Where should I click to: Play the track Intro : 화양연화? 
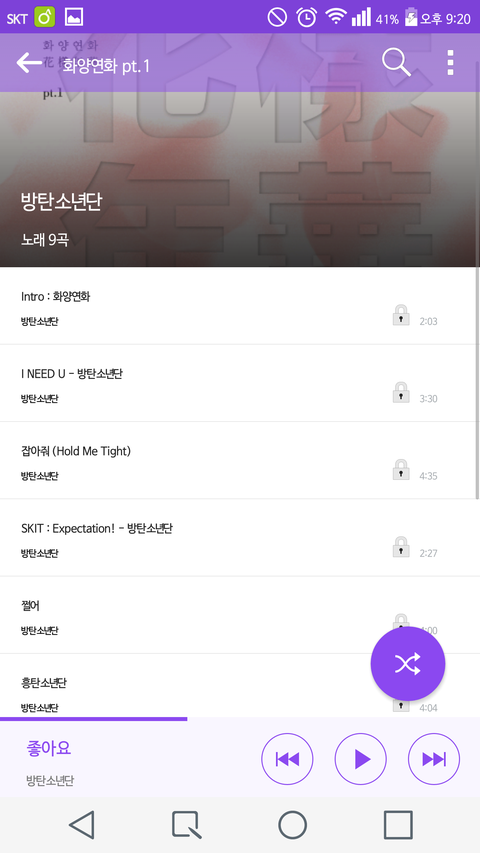tap(239, 306)
